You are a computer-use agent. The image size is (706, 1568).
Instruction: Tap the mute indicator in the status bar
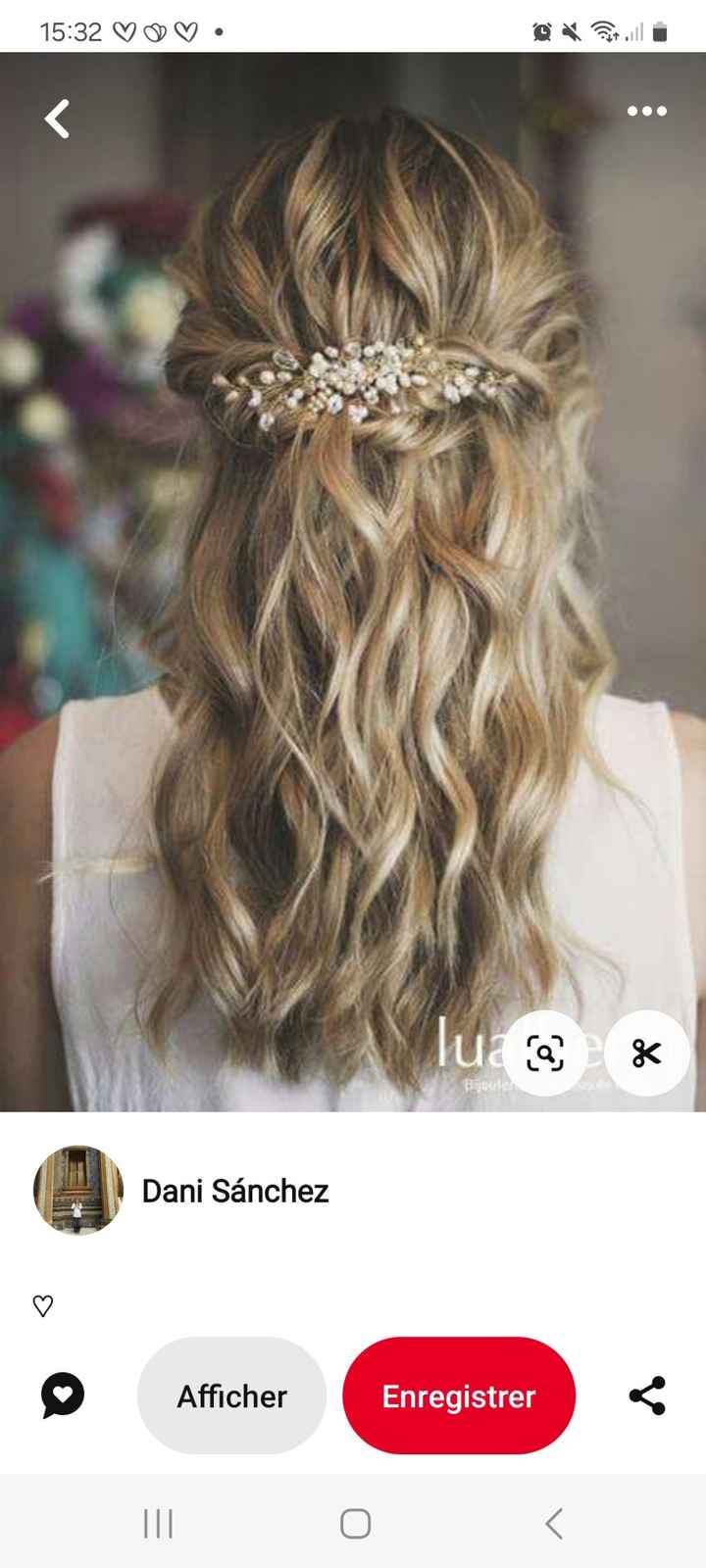point(572,29)
